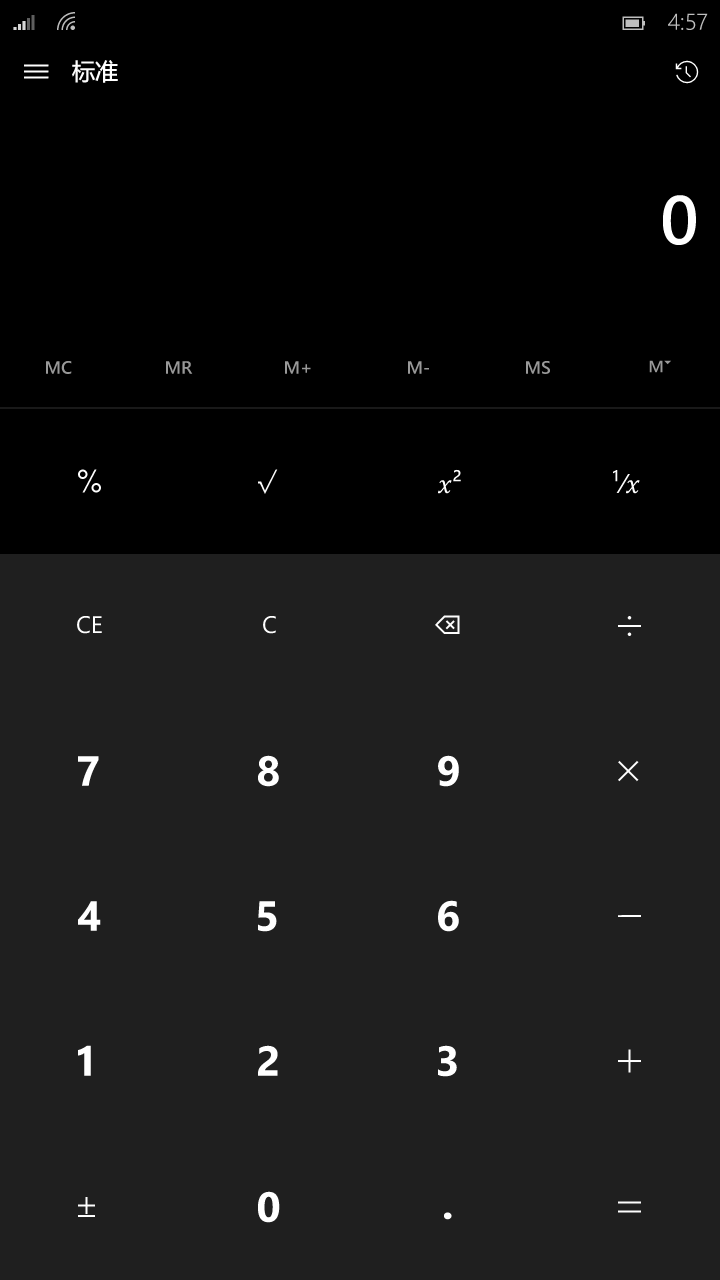Screen dimensions: 720x1280
Task: Select the divide operator
Action: coord(629,625)
